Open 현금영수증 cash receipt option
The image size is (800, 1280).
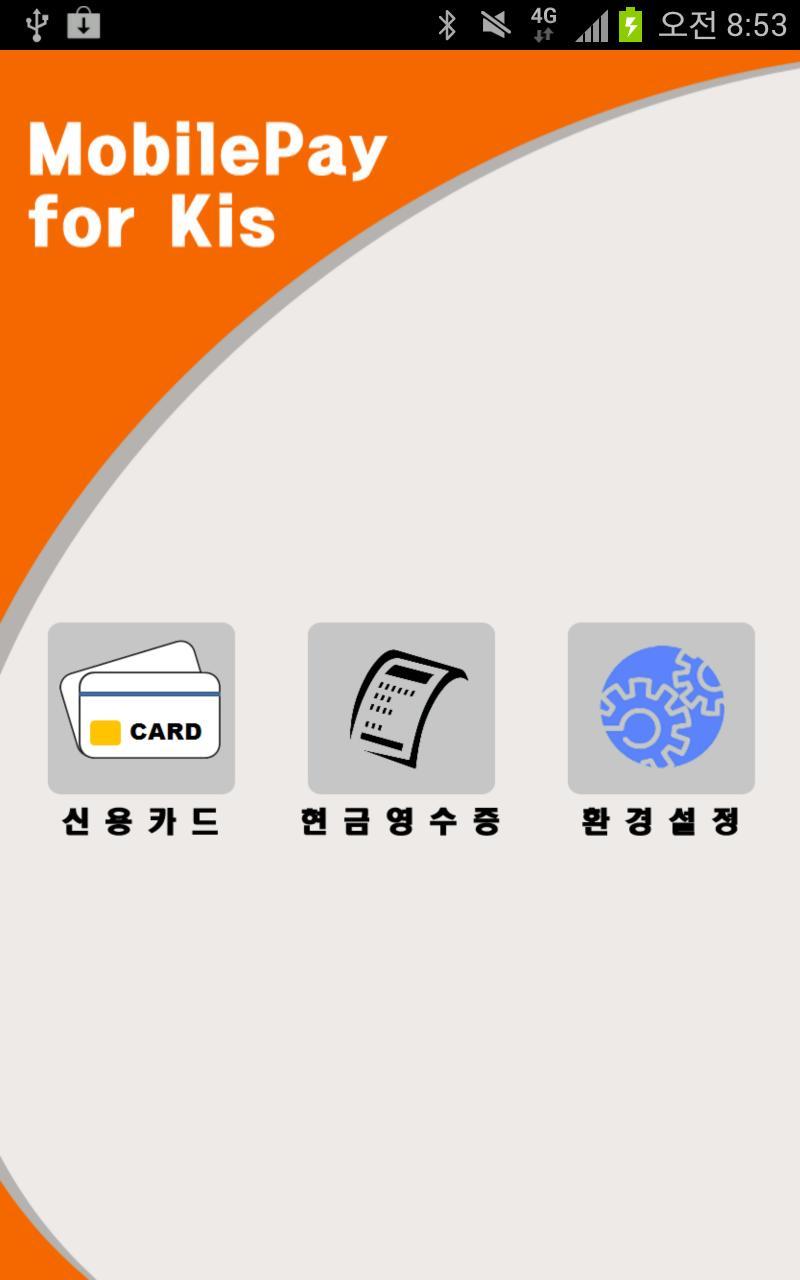pos(401,708)
